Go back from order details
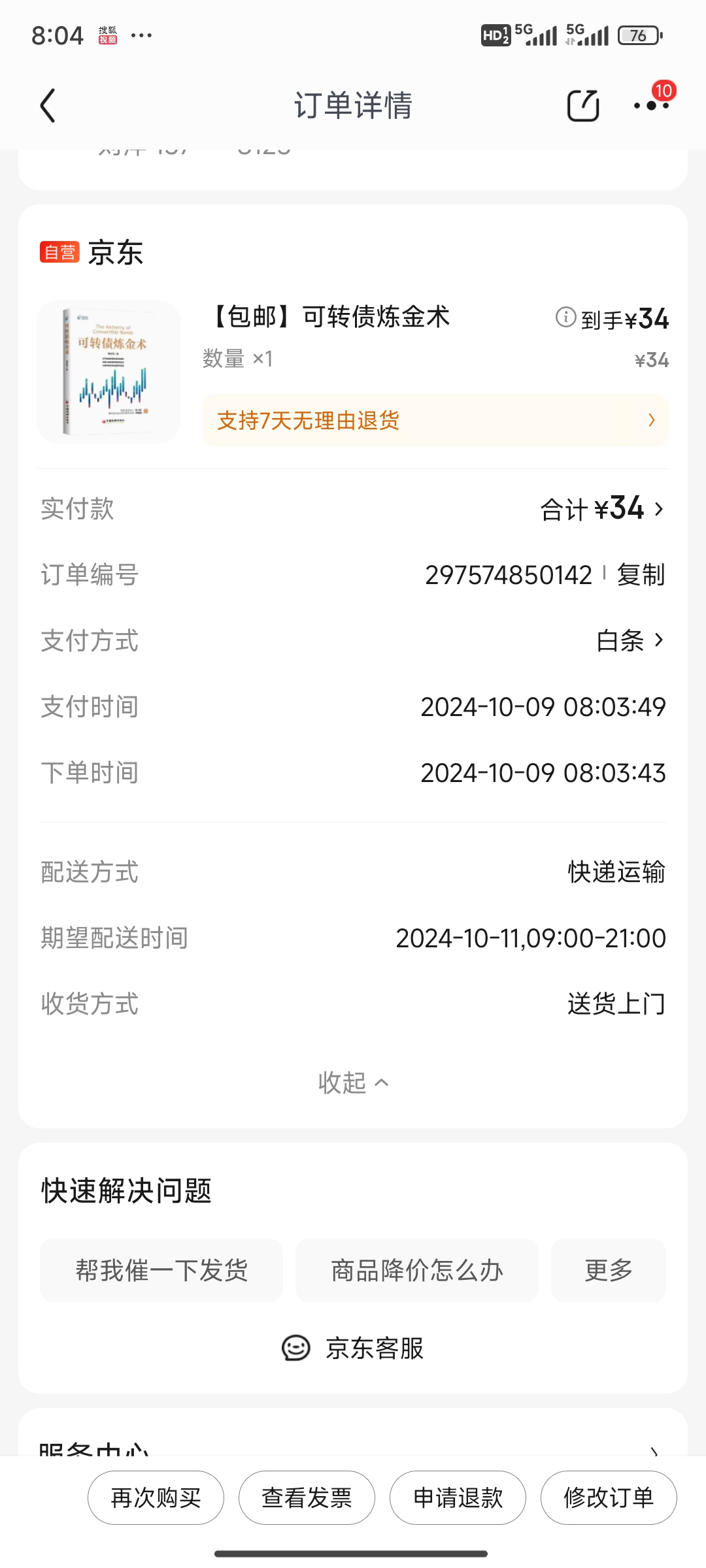Image resolution: width=706 pixels, height=1568 pixels. (48, 106)
